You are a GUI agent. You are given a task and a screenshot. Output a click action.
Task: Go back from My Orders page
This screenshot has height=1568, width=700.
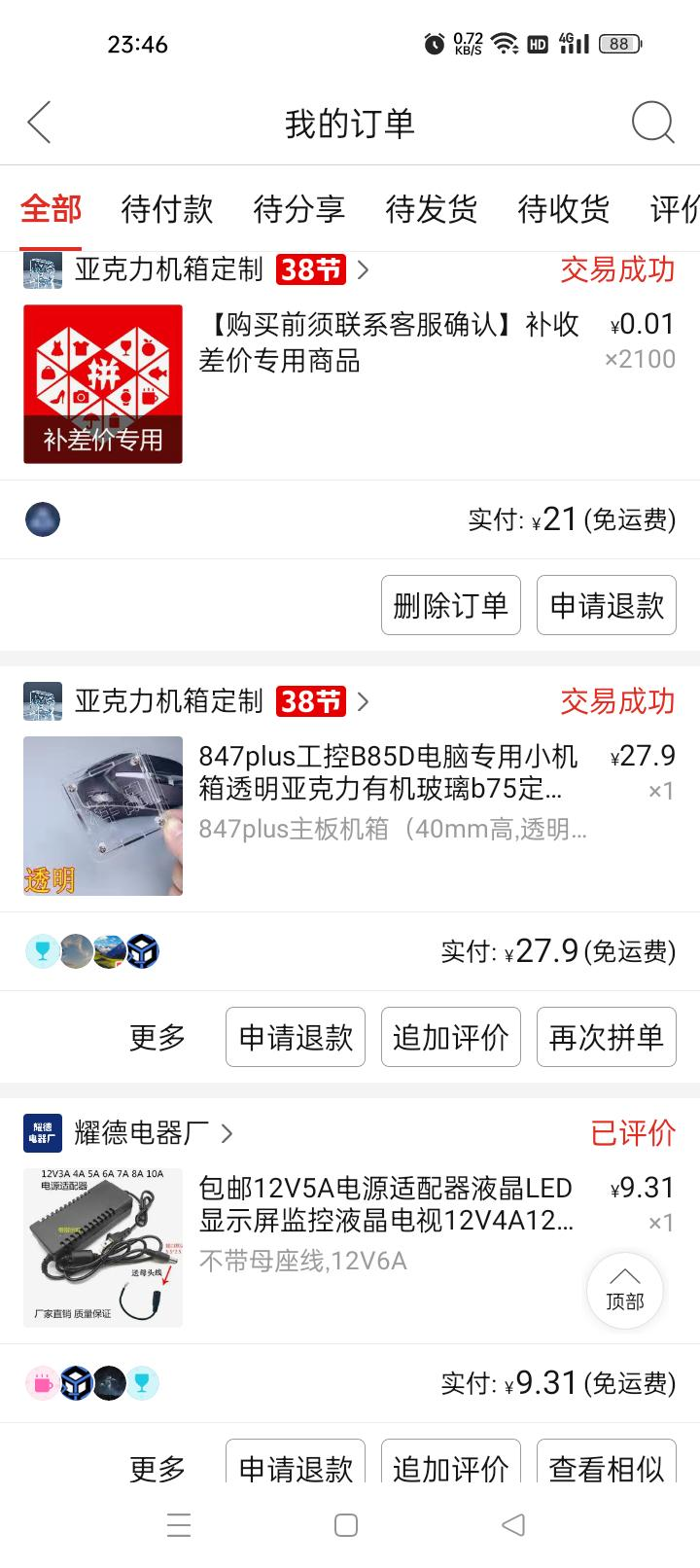(39, 124)
